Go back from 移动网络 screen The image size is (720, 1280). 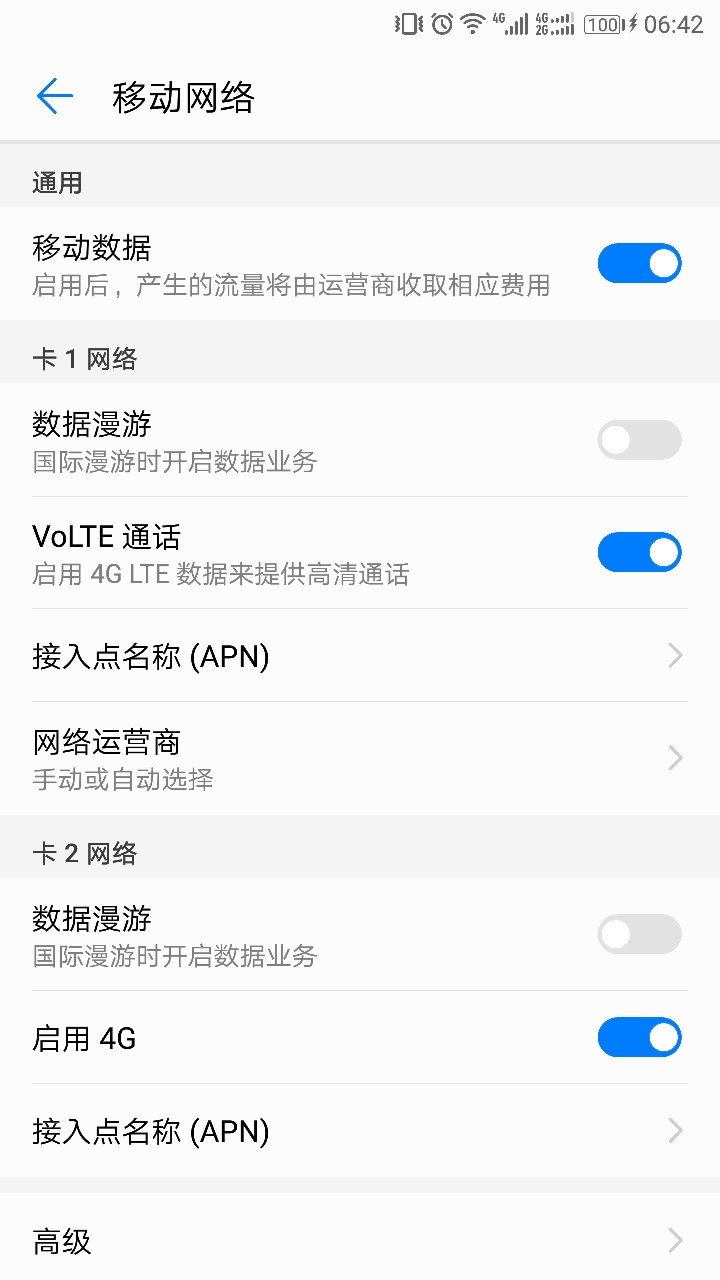[55, 97]
